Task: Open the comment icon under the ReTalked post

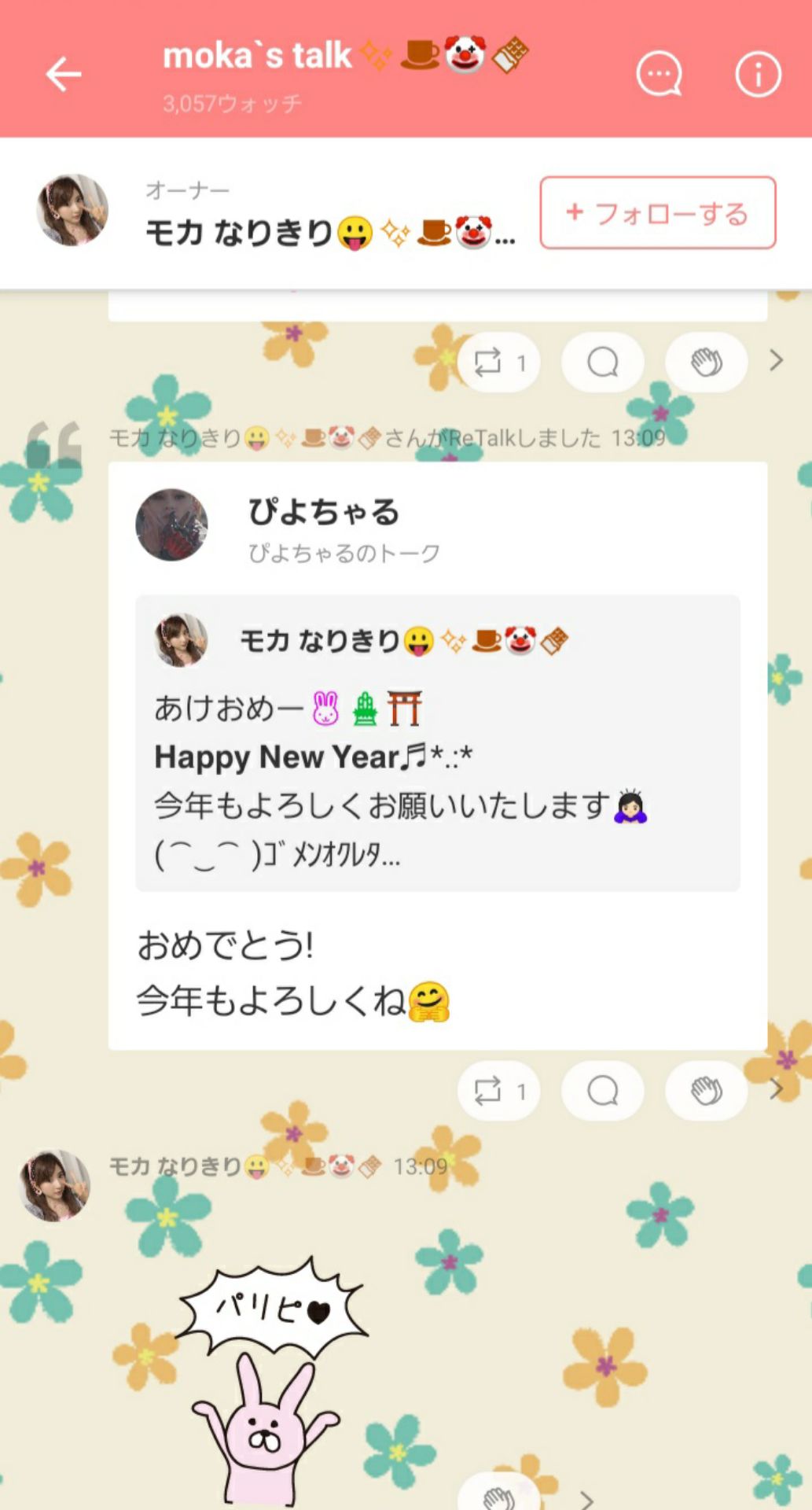Action: click(x=601, y=1091)
